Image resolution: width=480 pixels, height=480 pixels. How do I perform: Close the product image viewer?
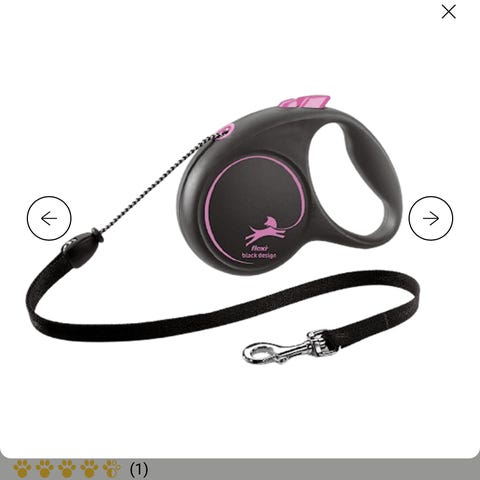click(448, 12)
